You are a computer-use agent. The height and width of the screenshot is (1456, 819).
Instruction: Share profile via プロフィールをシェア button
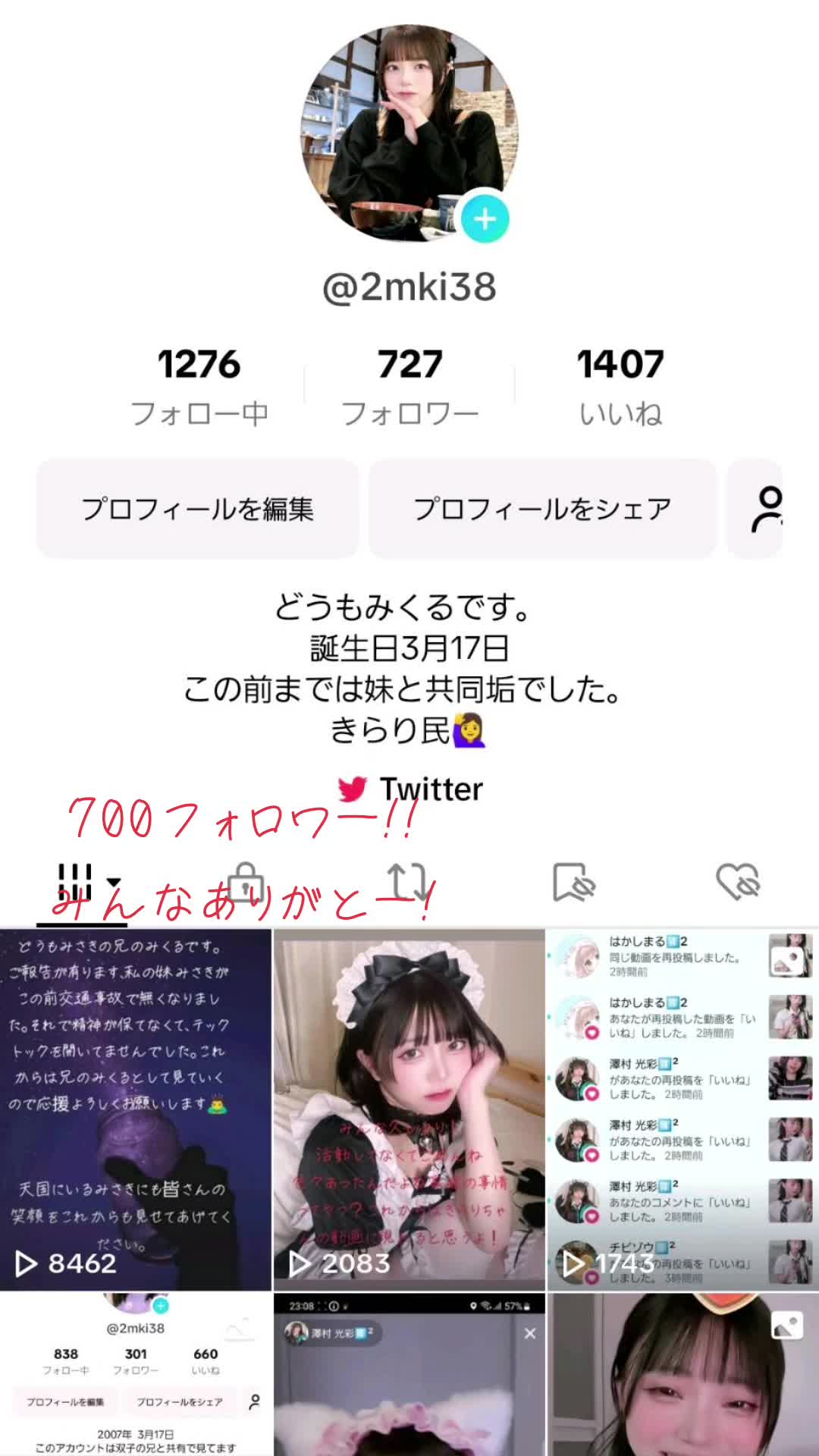click(x=542, y=509)
